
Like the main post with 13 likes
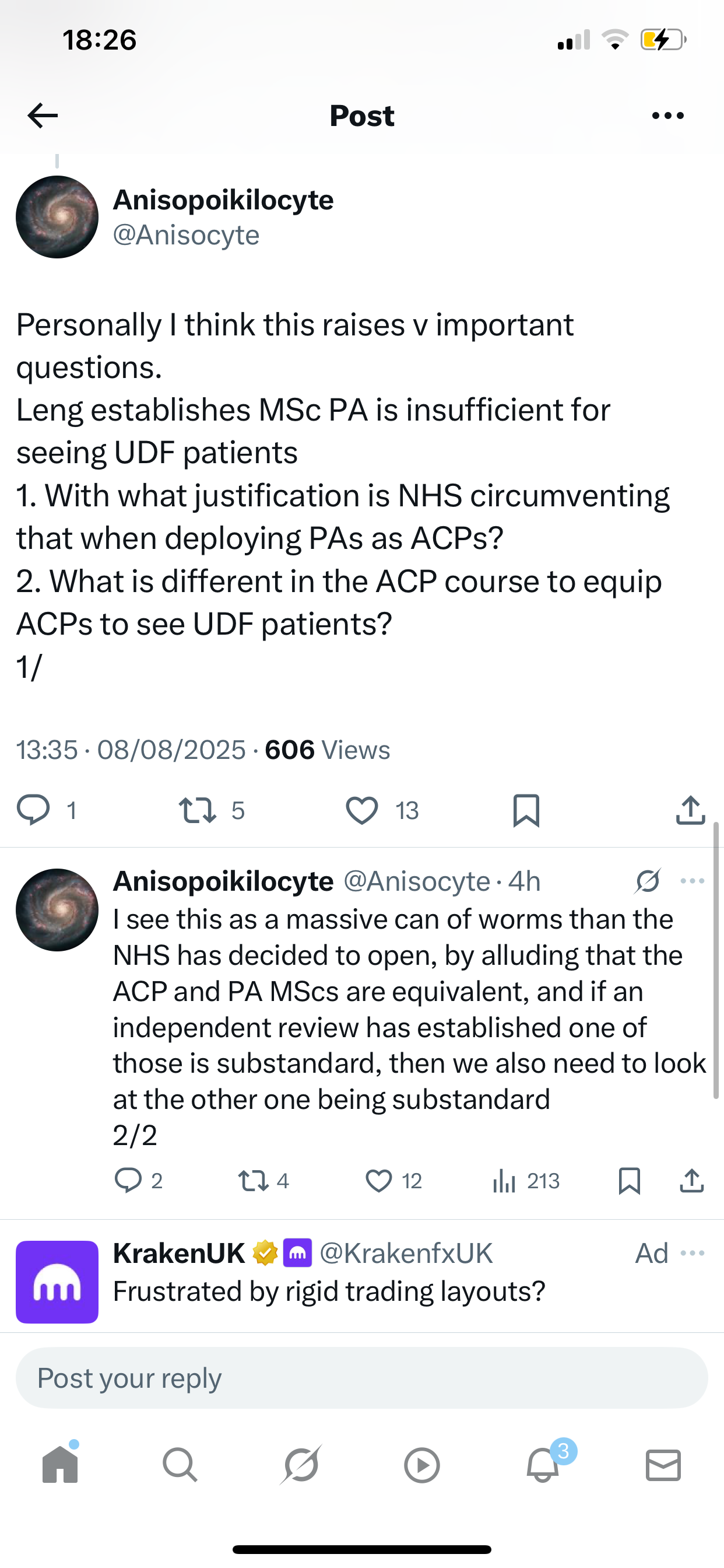(362, 810)
